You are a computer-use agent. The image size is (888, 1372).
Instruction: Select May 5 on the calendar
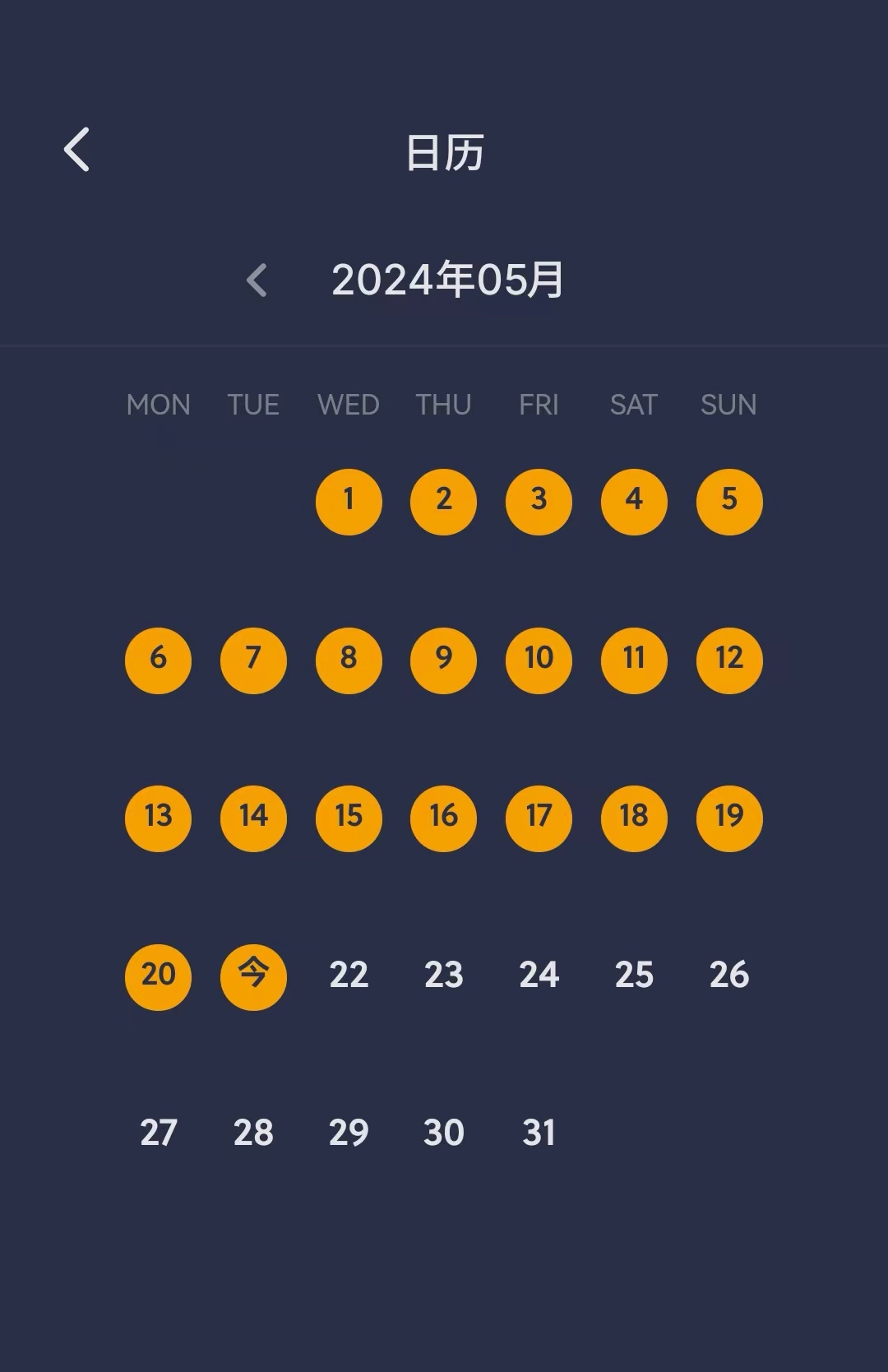728,502
